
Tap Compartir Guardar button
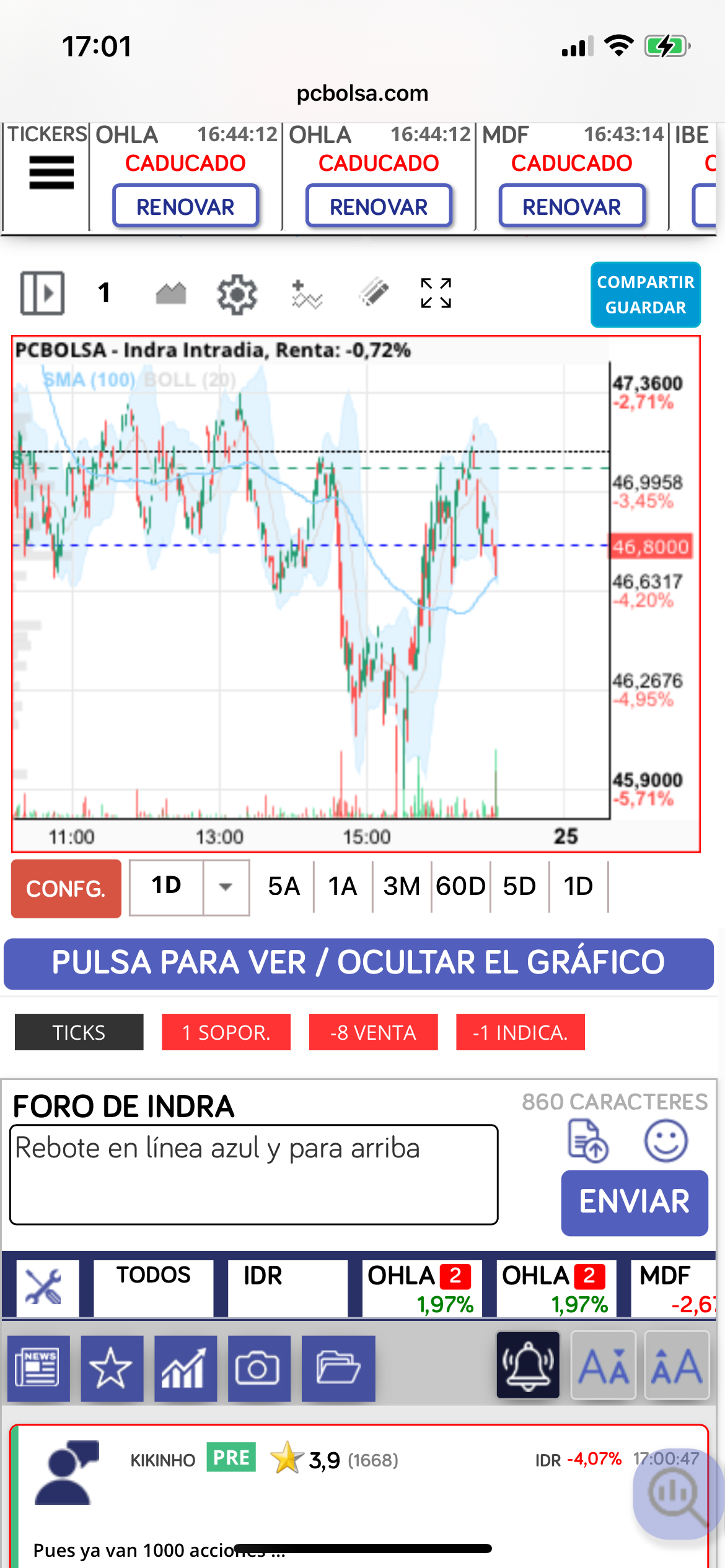point(645,295)
